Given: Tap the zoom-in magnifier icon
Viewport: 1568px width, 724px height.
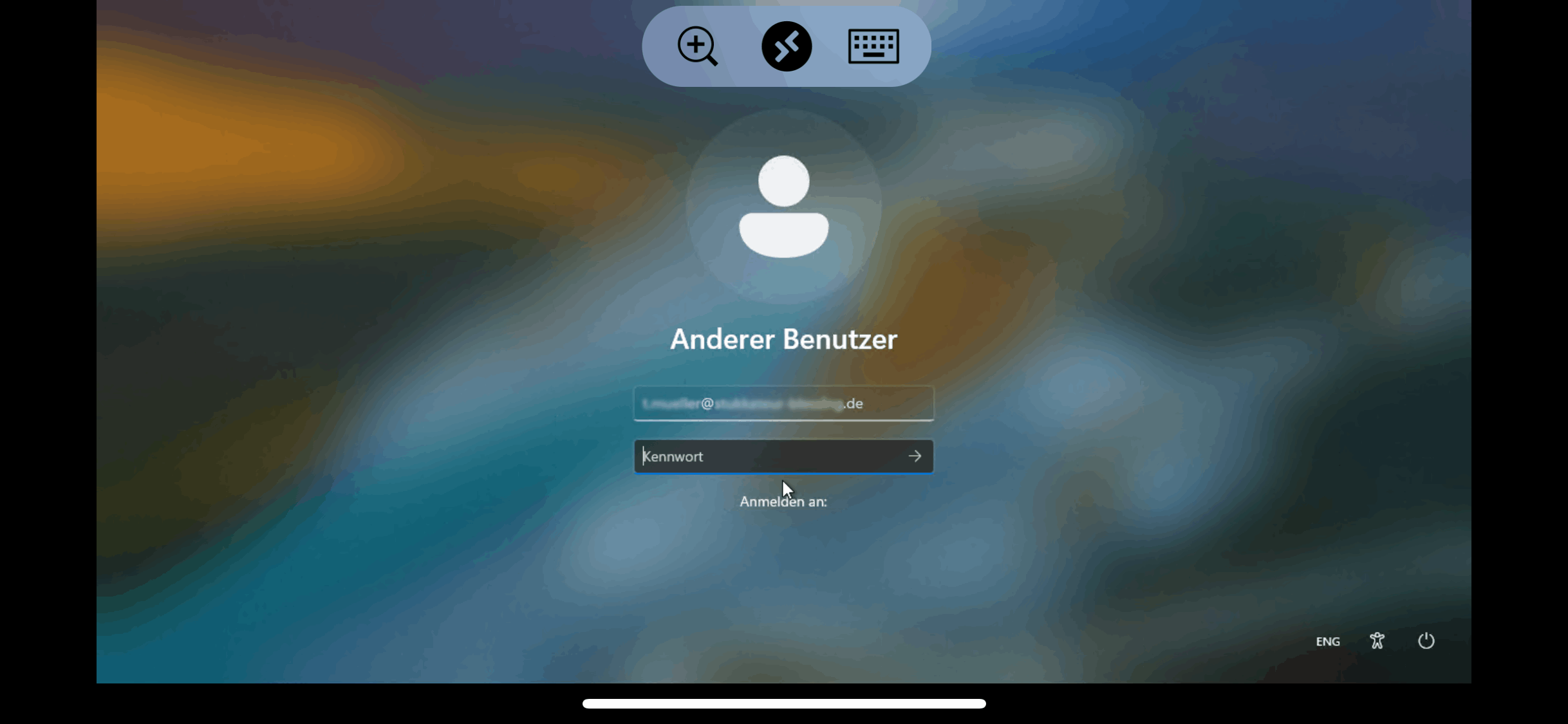Looking at the screenshot, I should [x=697, y=46].
